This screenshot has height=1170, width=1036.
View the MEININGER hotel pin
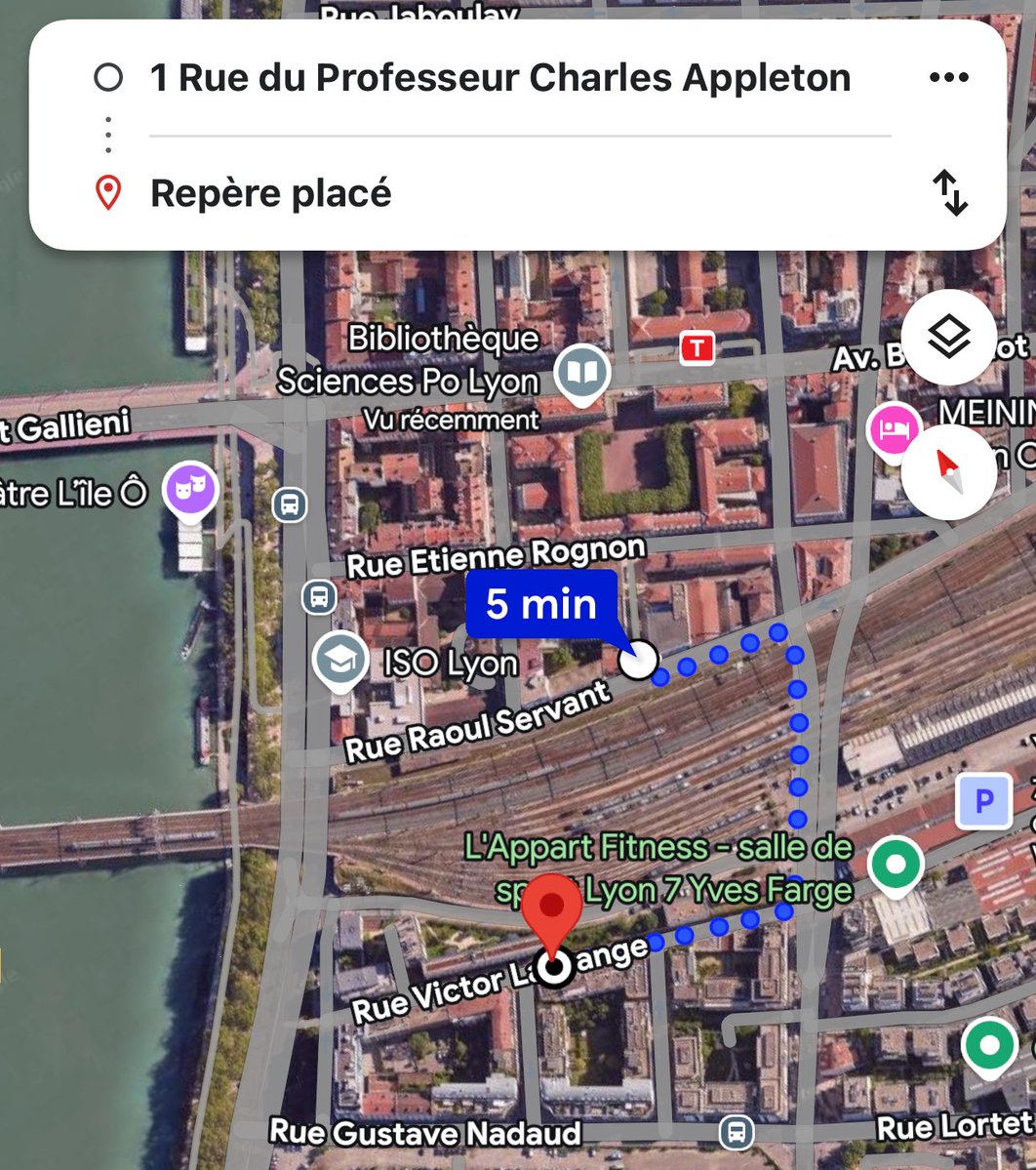click(895, 429)
